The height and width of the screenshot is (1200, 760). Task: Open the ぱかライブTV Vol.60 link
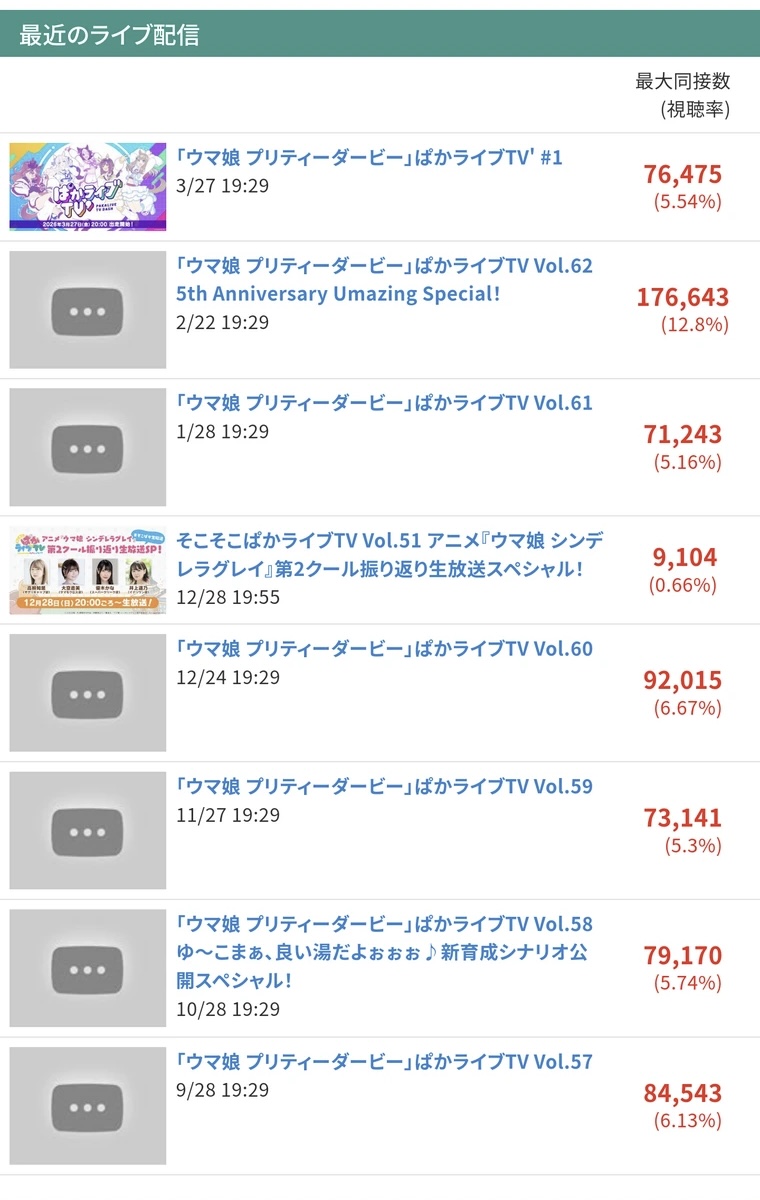coord(384,649)
